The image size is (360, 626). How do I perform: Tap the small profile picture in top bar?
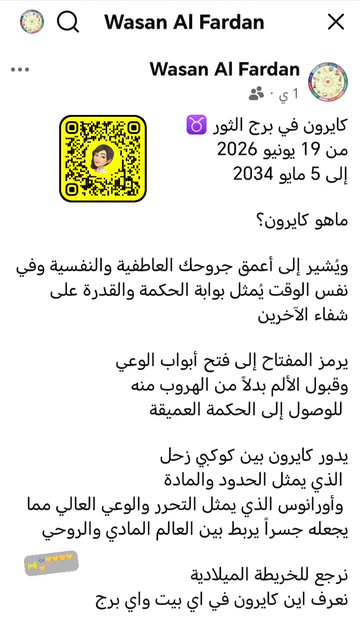coord(32,22)
